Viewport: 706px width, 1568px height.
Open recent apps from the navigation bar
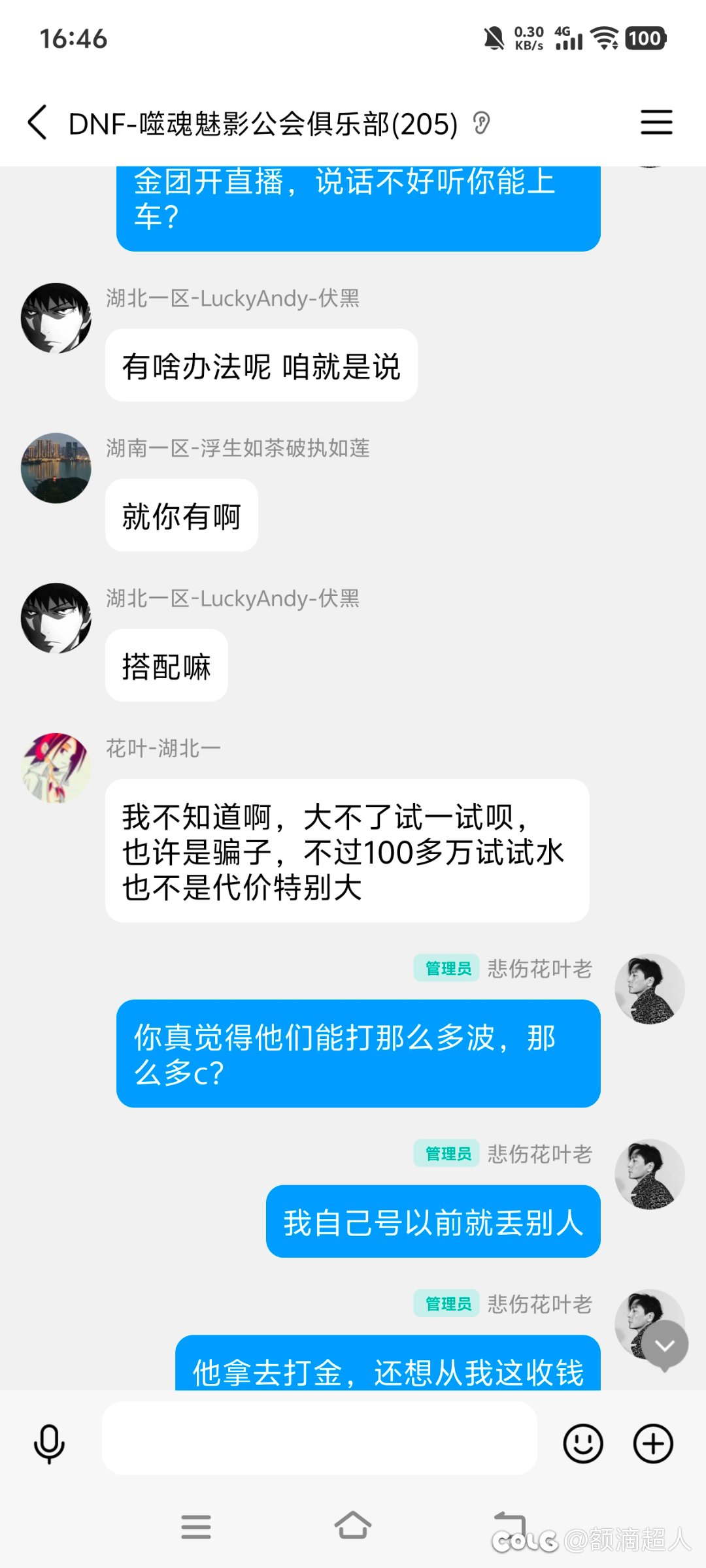(196, 1527)
